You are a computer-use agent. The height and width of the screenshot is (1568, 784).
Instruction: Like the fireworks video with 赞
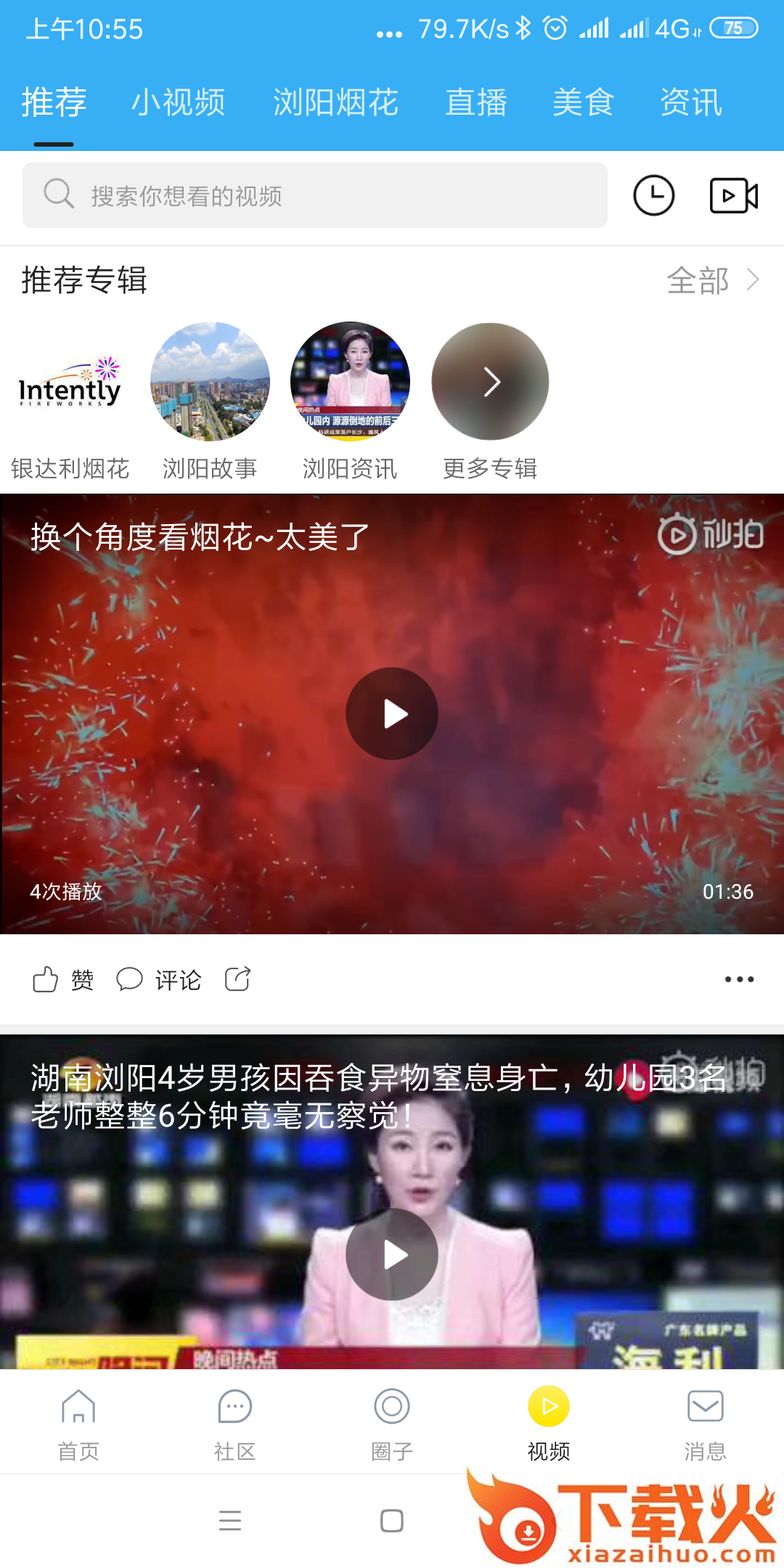click(x=63, y=979)
